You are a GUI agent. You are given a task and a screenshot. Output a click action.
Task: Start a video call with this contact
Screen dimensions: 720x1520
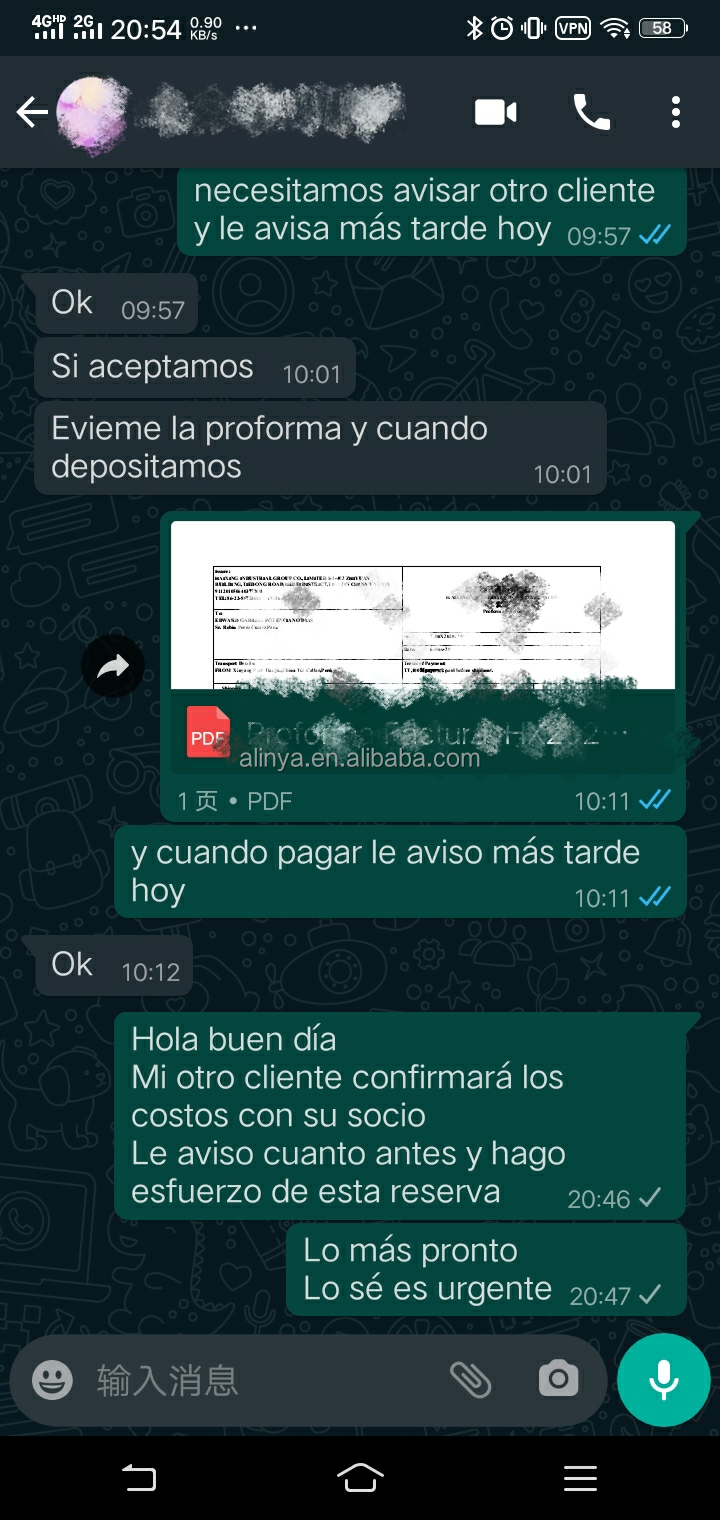pos(495,113)
